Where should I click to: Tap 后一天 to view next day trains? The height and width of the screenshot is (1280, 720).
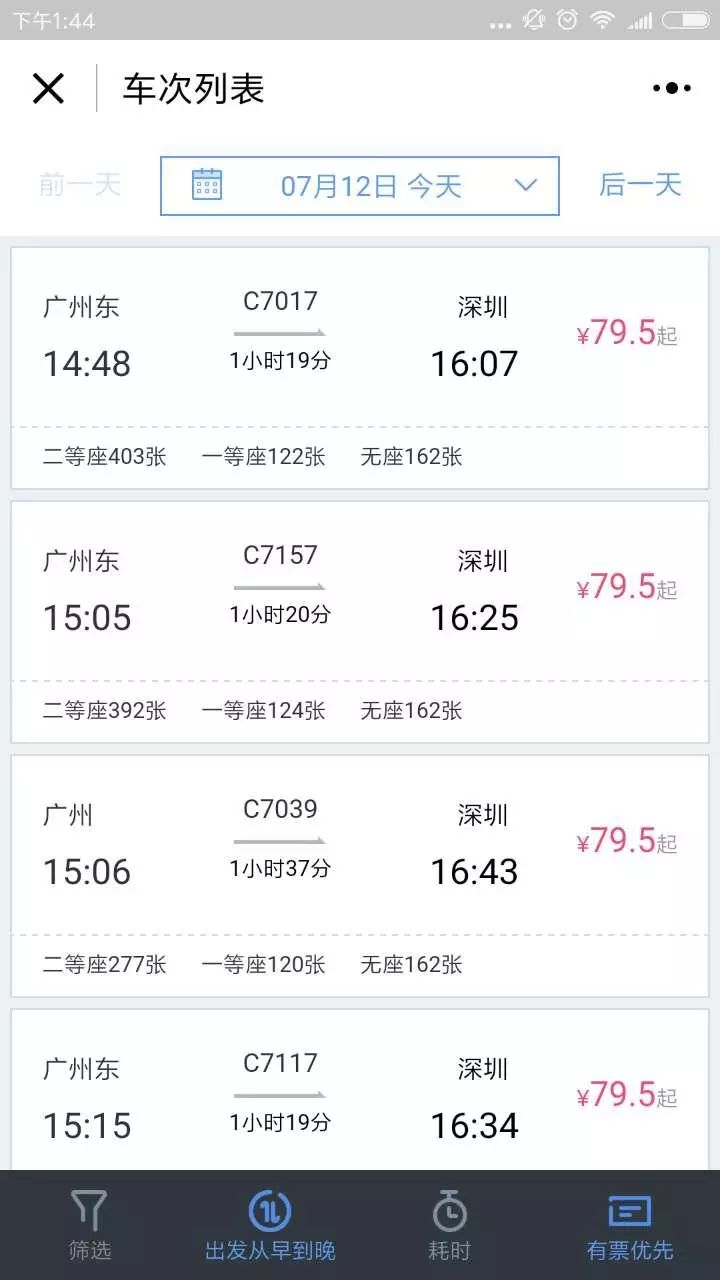point(640,185)
